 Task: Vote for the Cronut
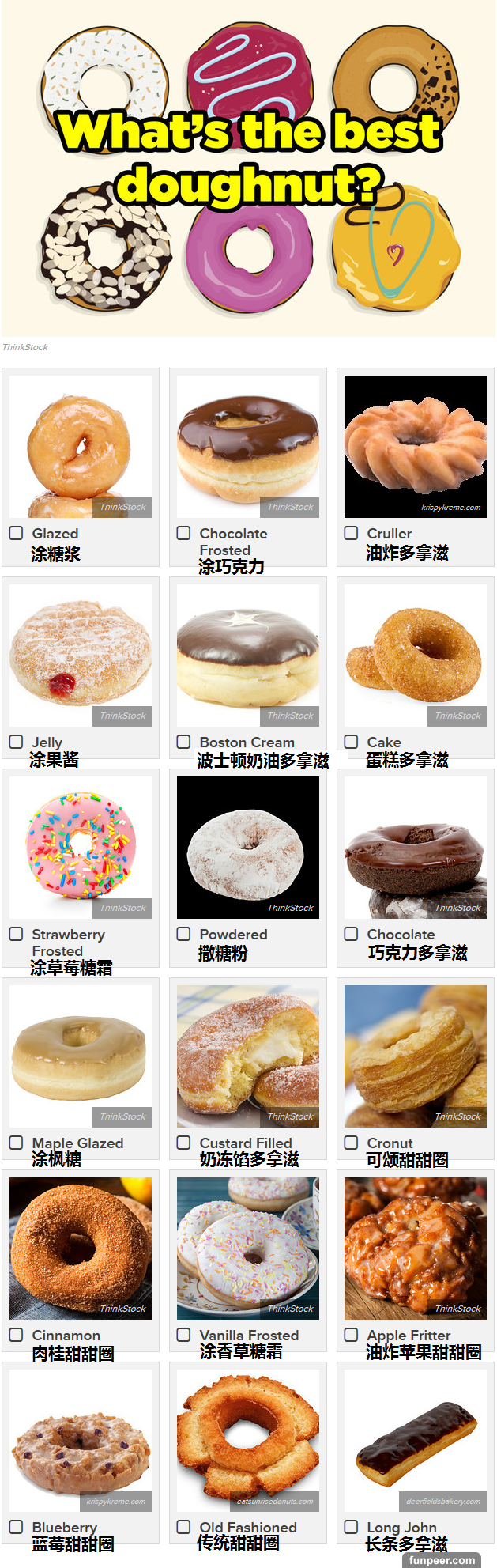pos(351,1143)
